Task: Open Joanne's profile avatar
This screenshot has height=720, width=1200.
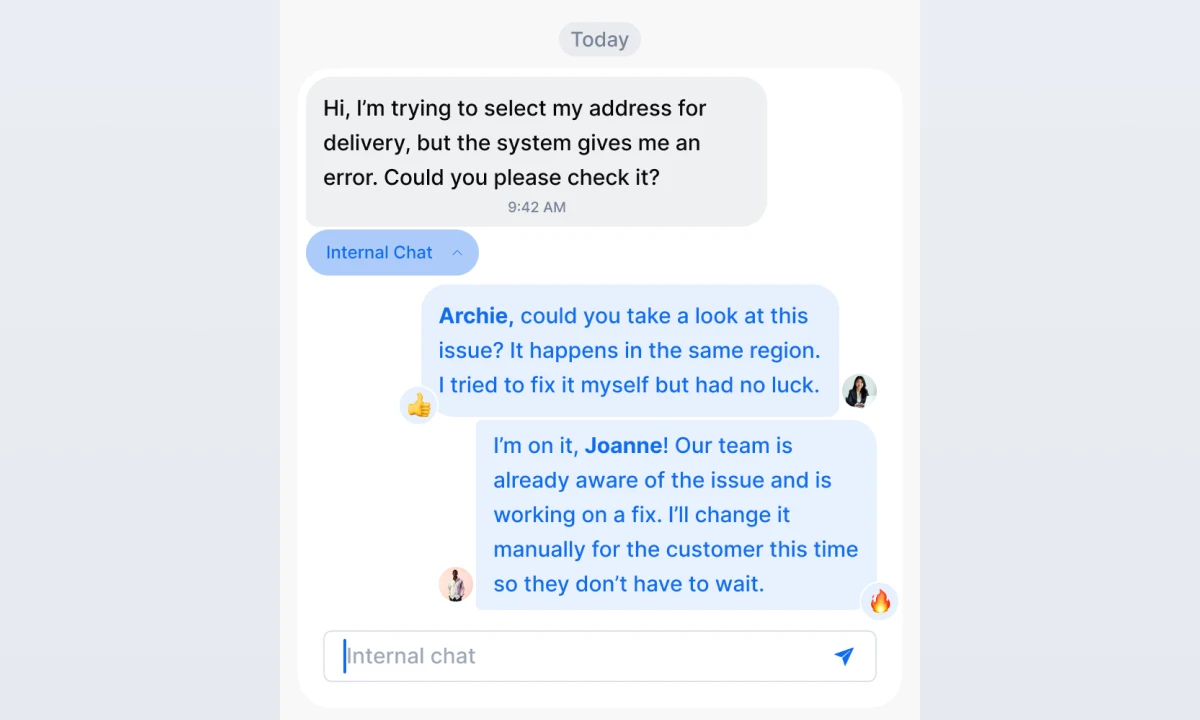Action: pyautogui.click(x=859, y=391)
